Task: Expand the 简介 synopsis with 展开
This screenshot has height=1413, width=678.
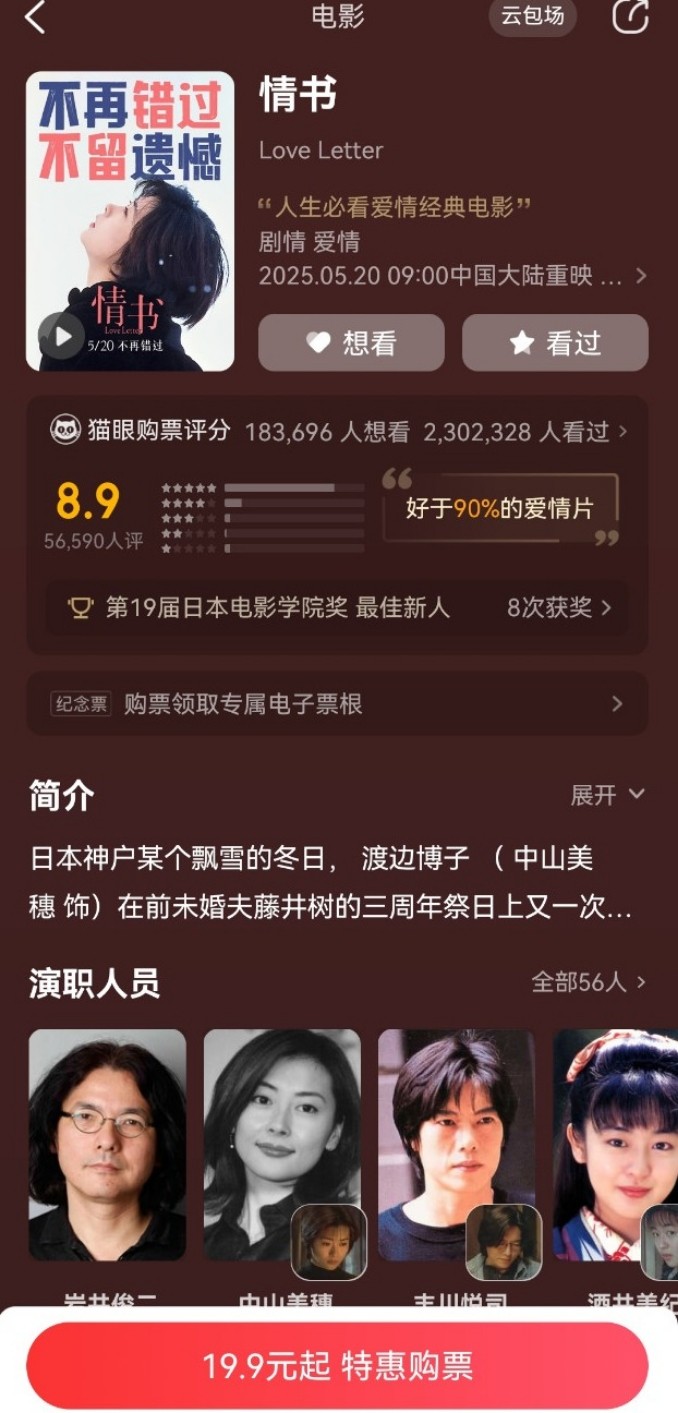Action: (x=607, y=795)
